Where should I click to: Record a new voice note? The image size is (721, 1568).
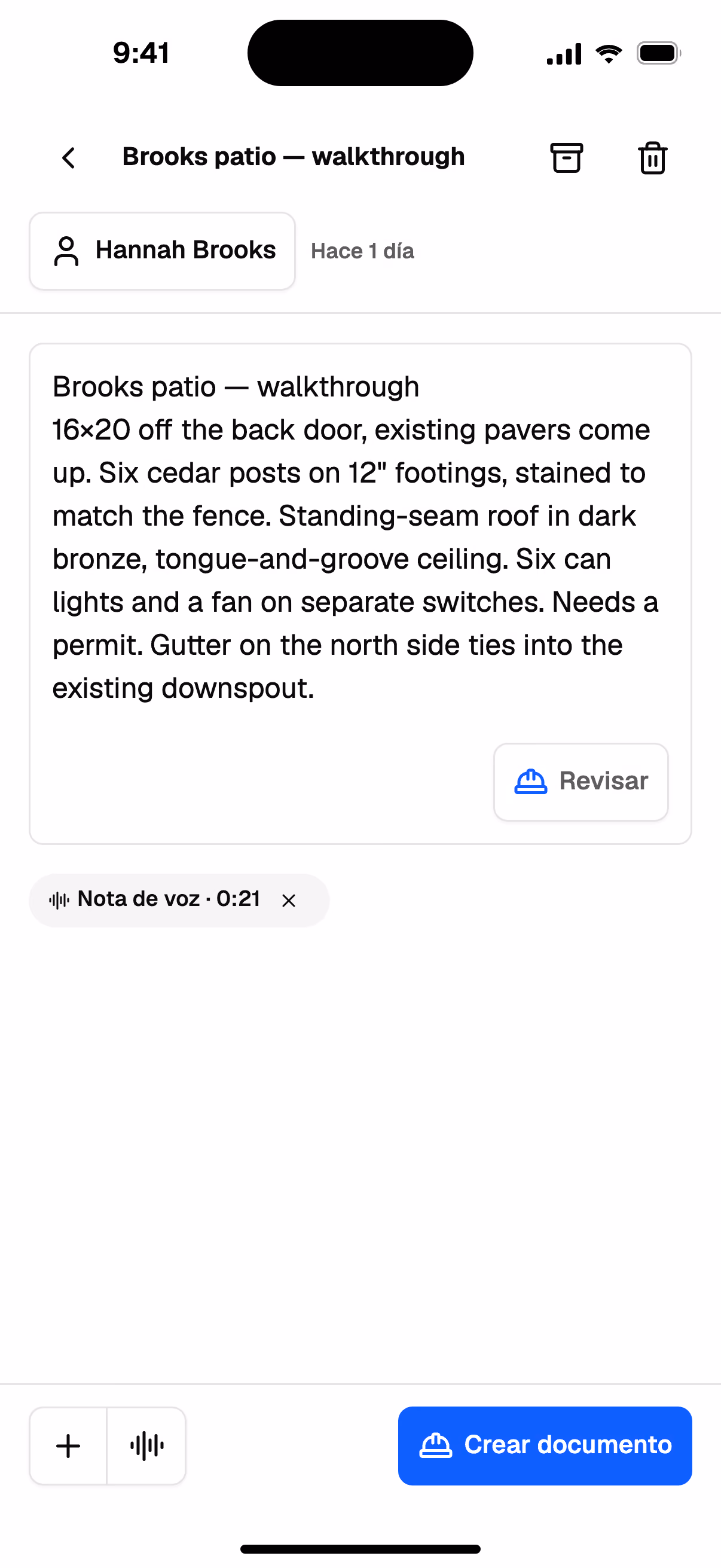(x=146, y=1445)
